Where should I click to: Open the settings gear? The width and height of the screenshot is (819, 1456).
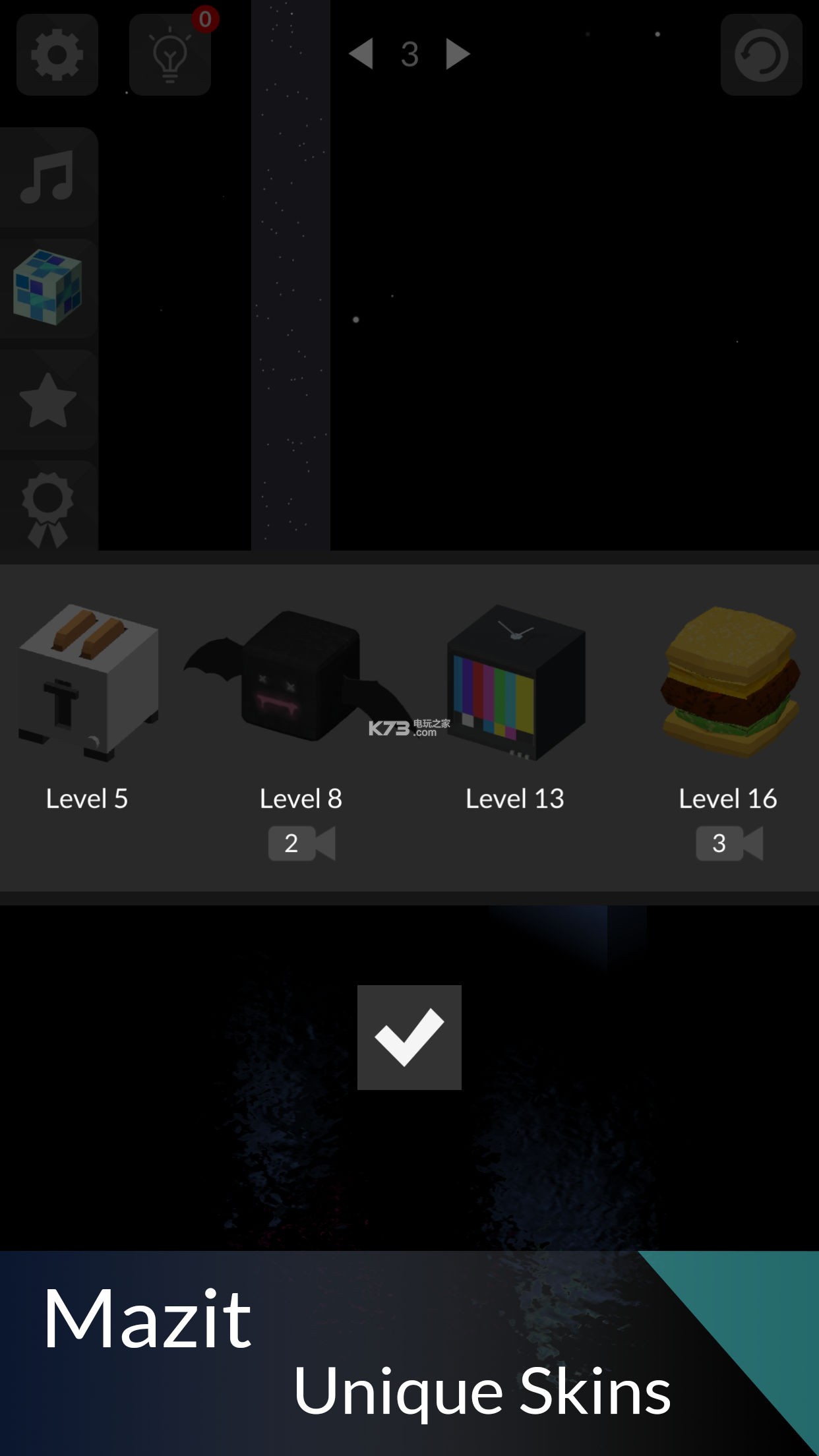point(57,54)
